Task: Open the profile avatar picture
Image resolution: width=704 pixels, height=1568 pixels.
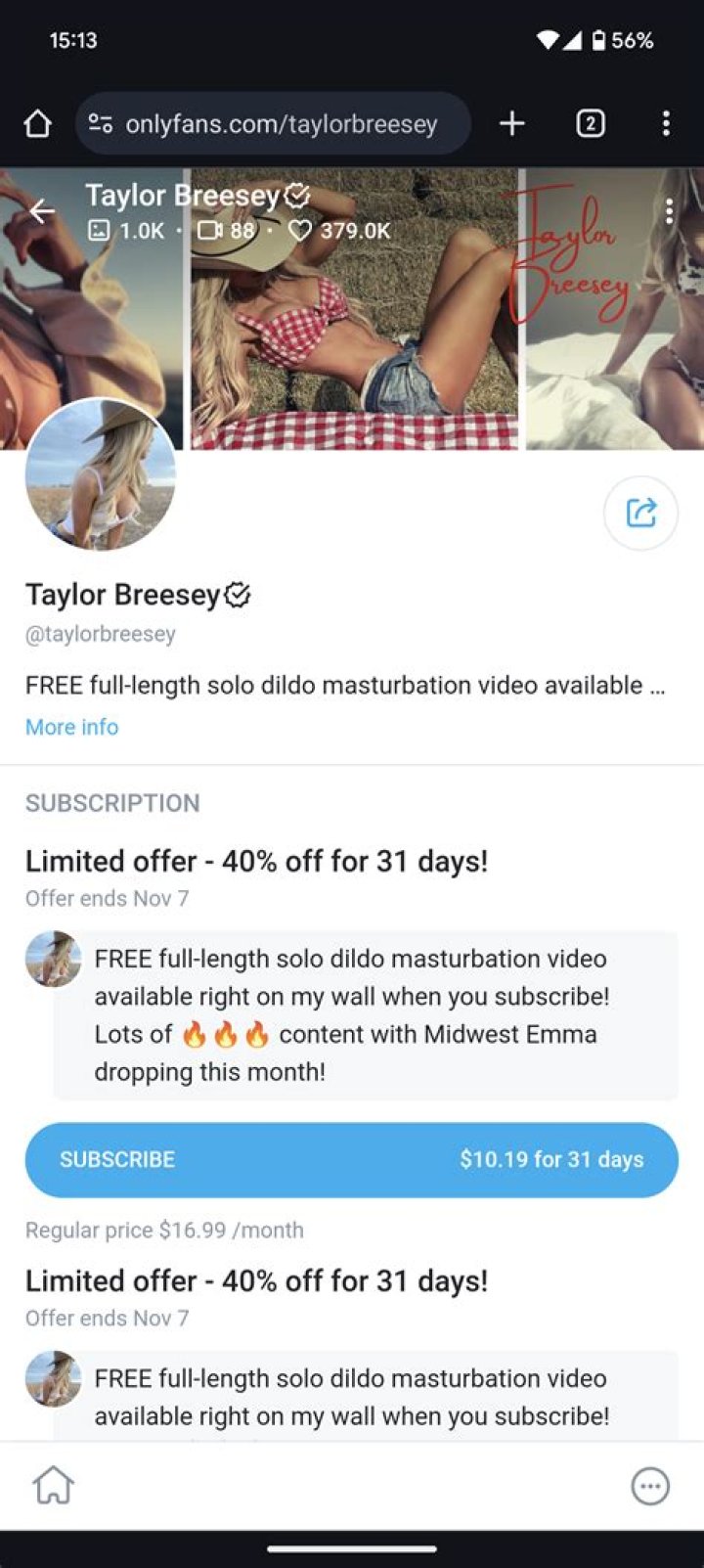Action: click(101, 475)
